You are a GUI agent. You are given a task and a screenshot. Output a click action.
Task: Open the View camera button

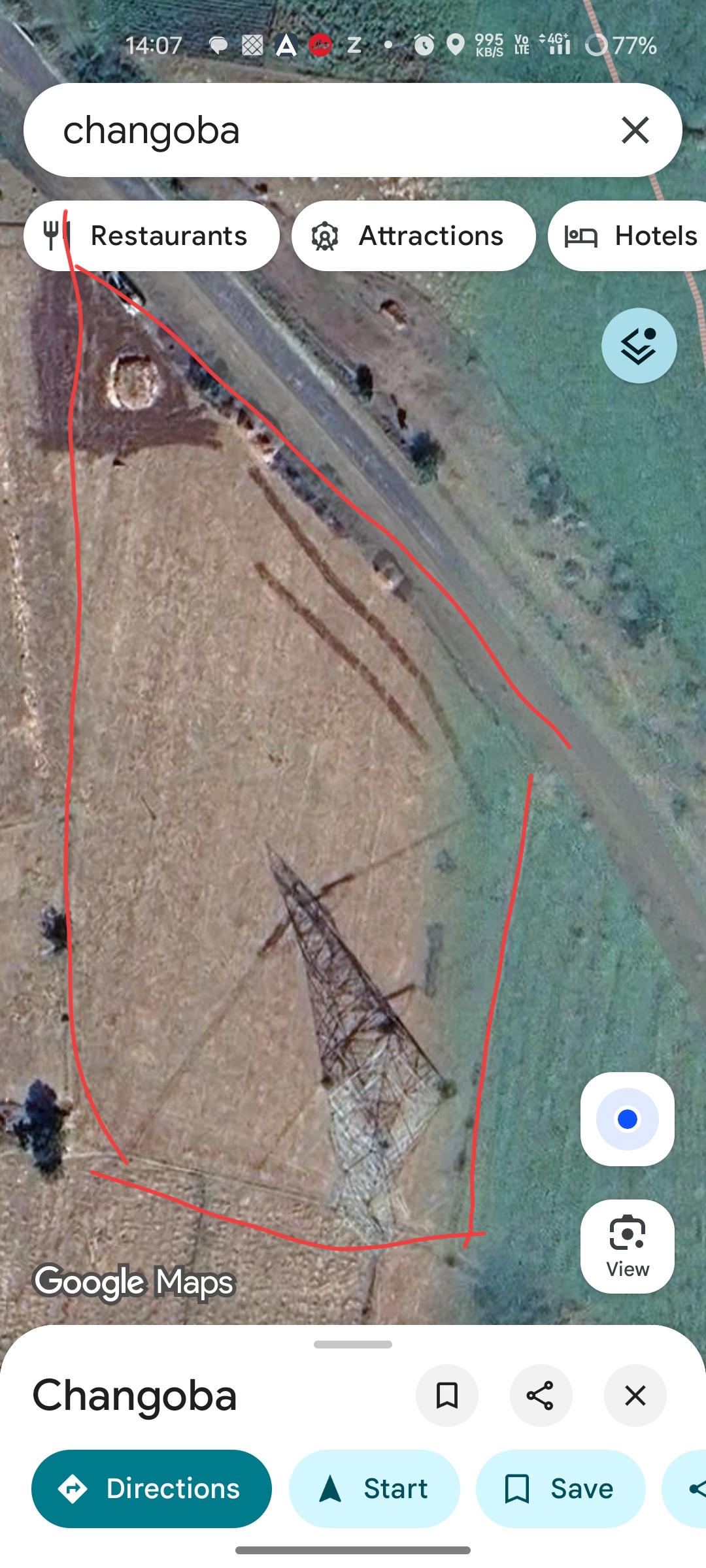(x=627, y=1246)
